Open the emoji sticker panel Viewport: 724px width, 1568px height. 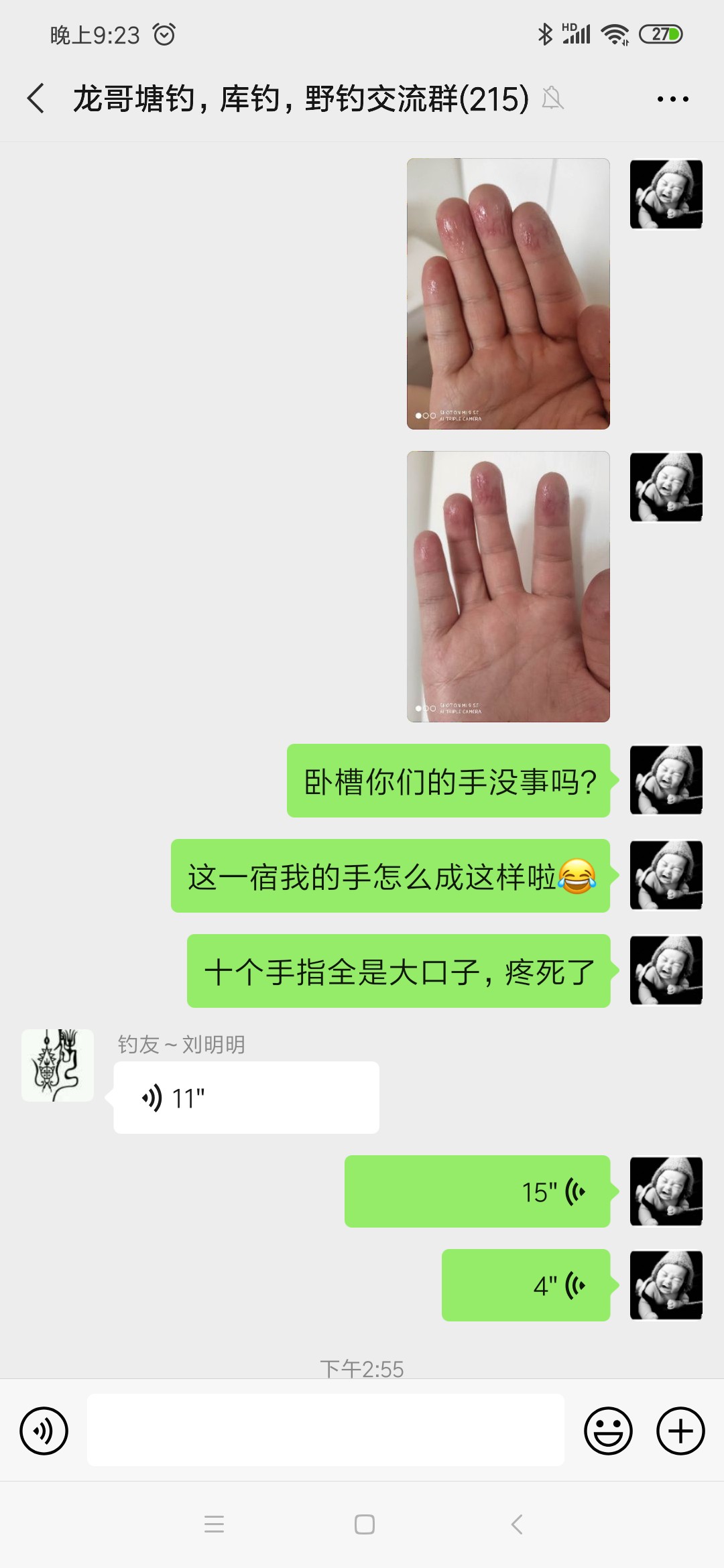coord(608,1431)
